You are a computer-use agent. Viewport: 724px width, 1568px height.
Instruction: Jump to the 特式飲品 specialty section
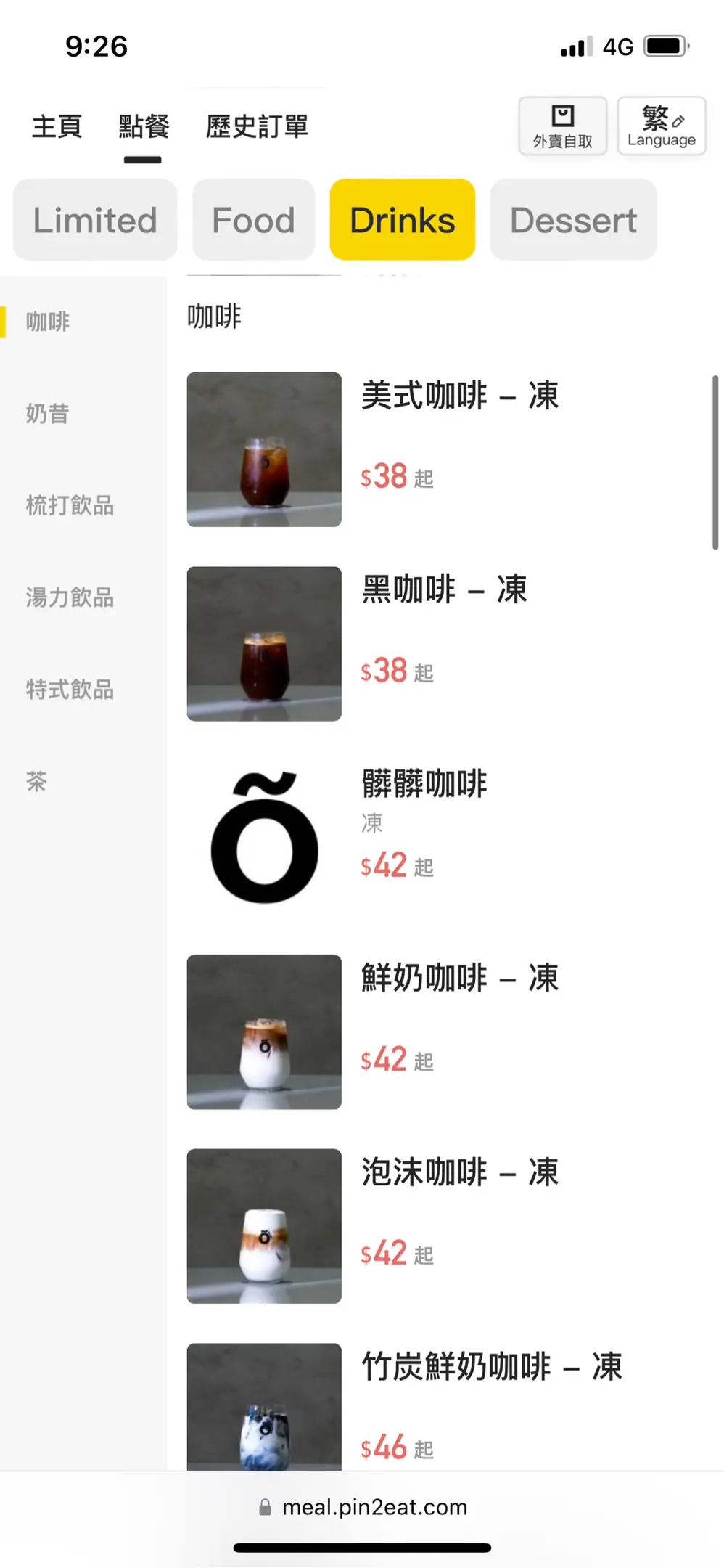[x=70, y=690]
